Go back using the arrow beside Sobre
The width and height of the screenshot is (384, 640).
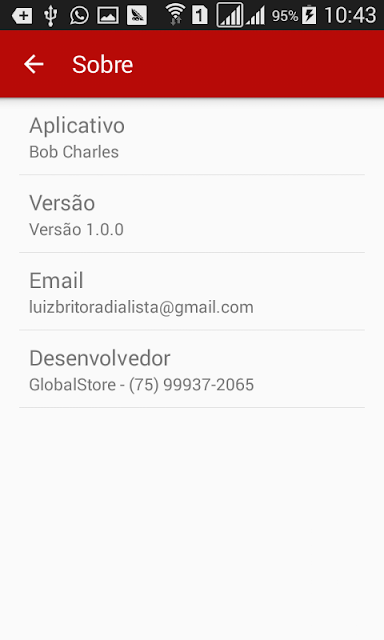(x=33, y=64)
